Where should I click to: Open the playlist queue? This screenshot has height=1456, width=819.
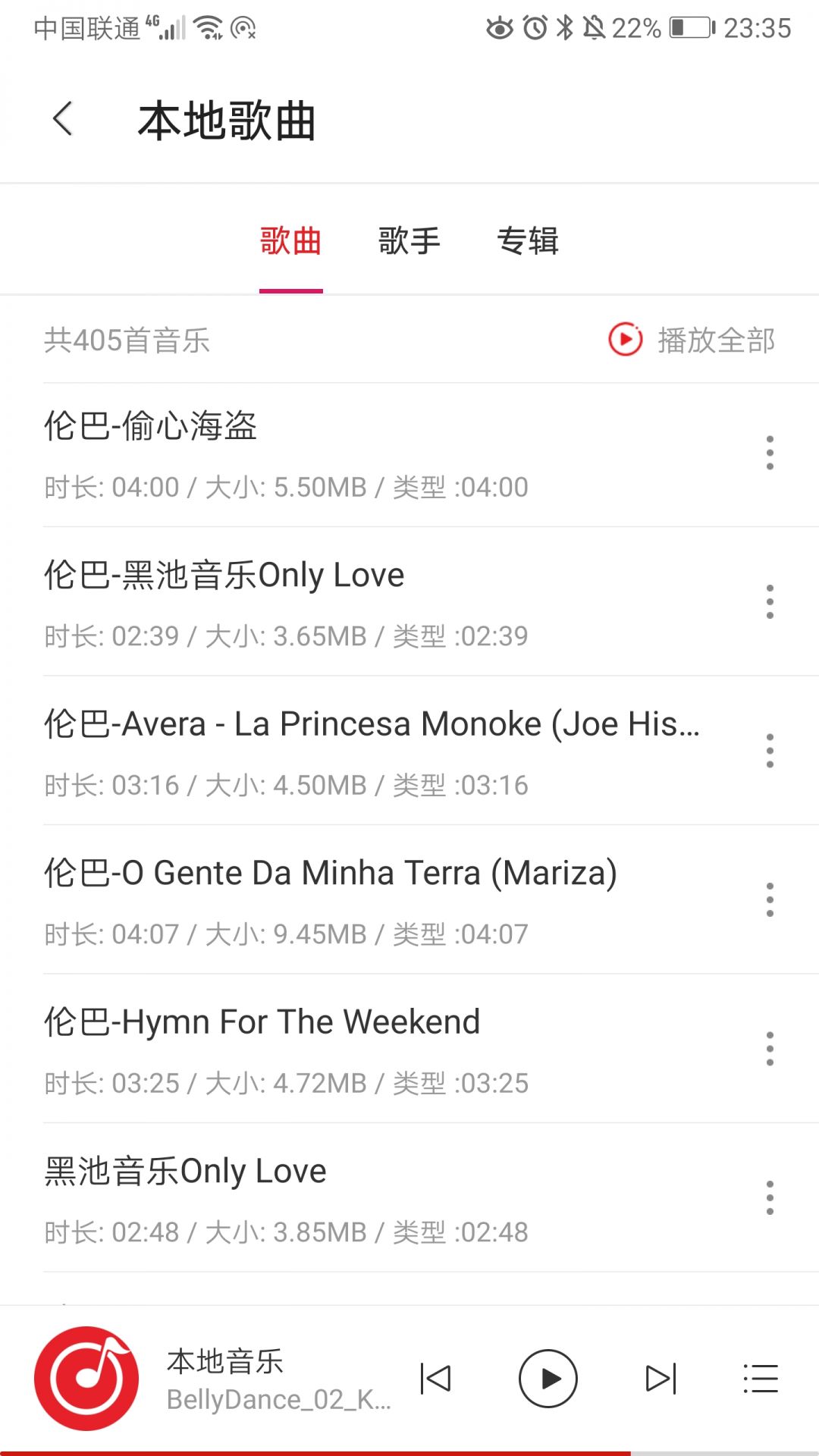(761, 1379)
